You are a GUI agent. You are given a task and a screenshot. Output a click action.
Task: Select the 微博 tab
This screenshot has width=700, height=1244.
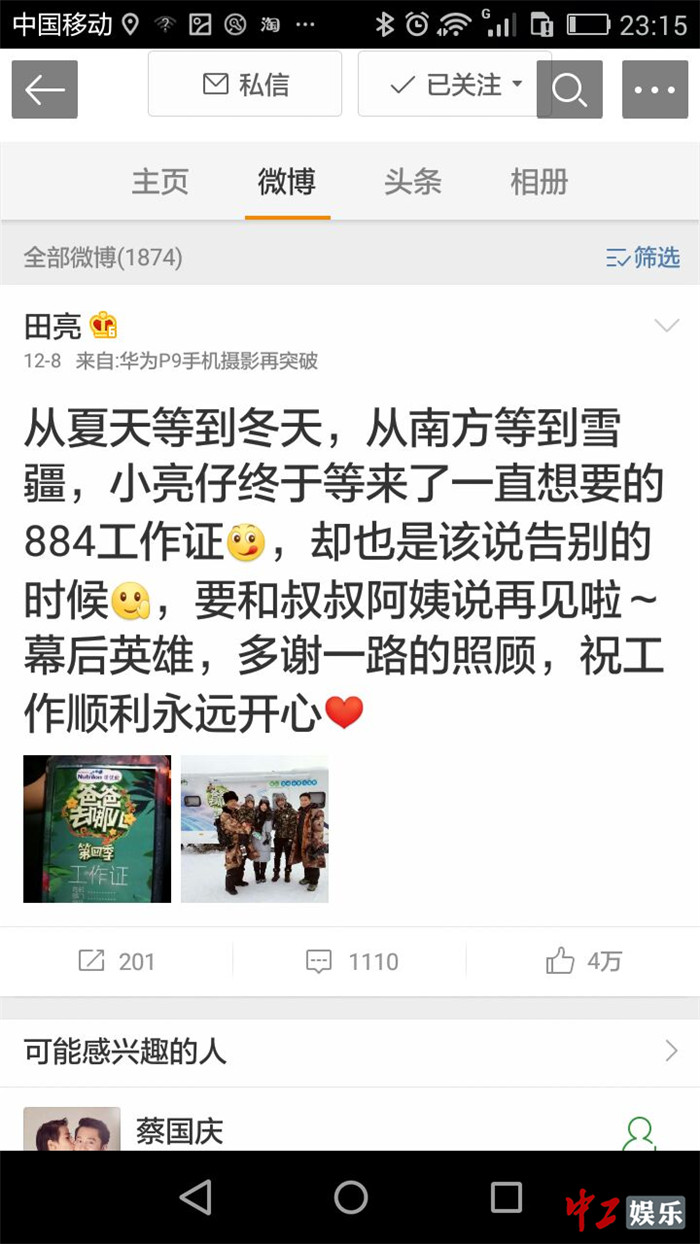point(287,182)
